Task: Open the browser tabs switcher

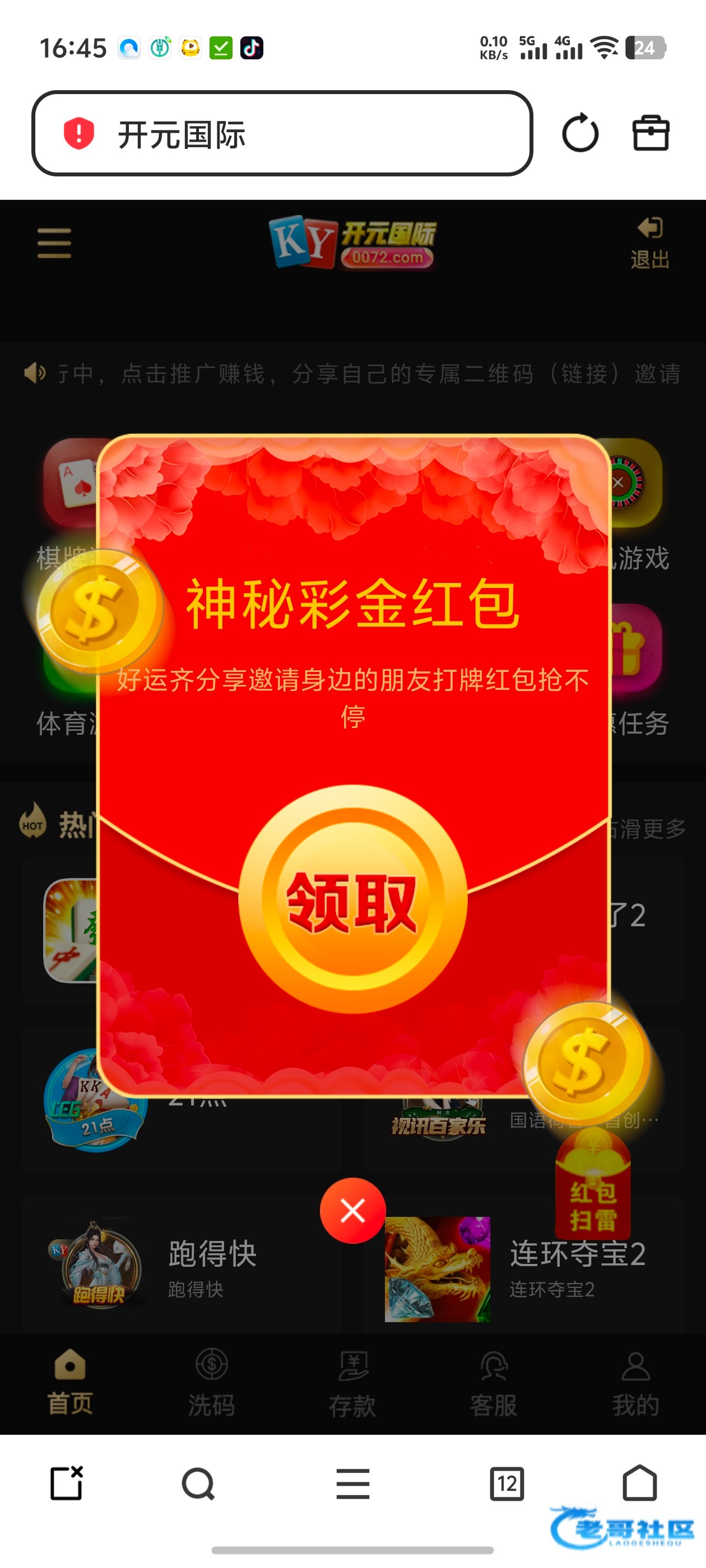Action: click(x=507, y=1483)
